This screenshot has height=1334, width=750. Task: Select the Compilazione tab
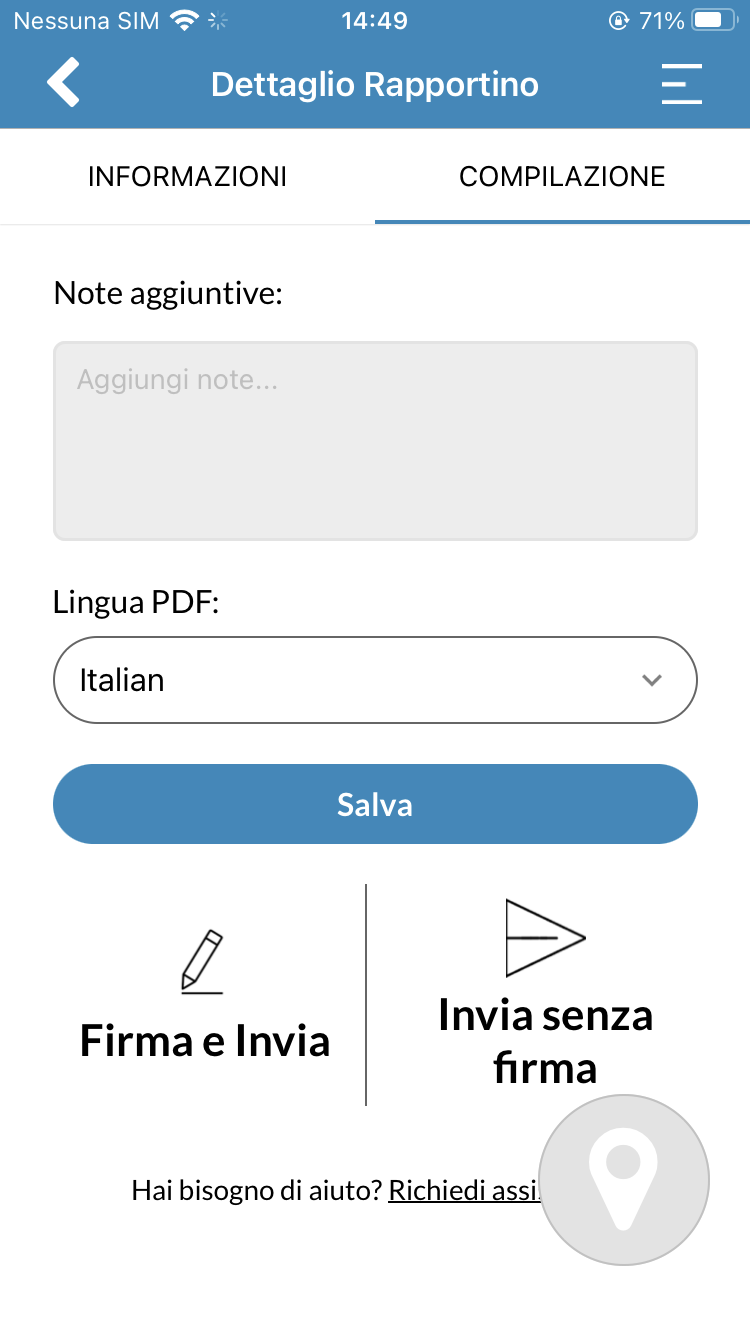[x=562, y=177]
